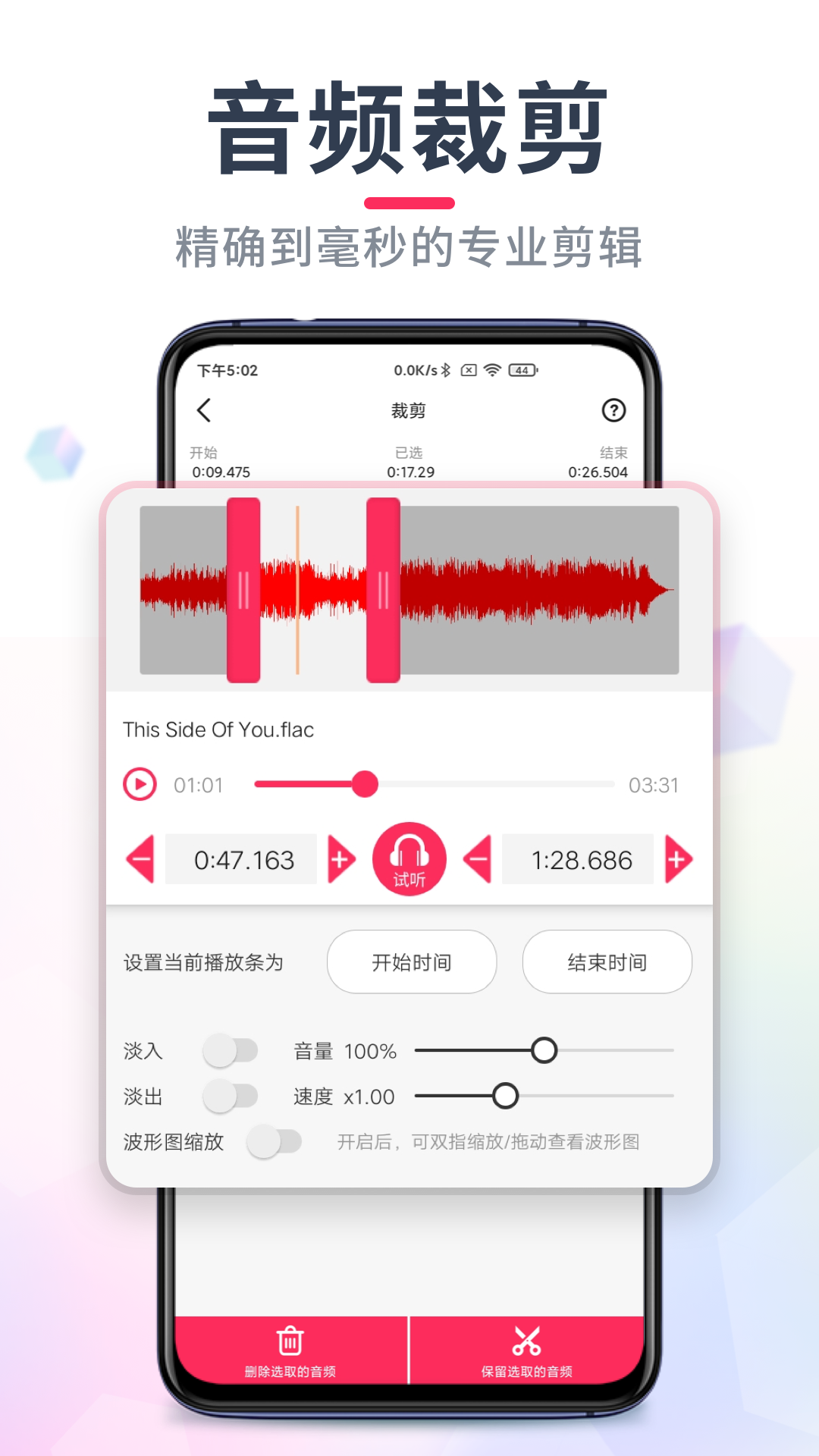This screenshot has height=1456, width=819.
Task: Tap the 试听 headphone preview icon
Action: click(409, 859)
